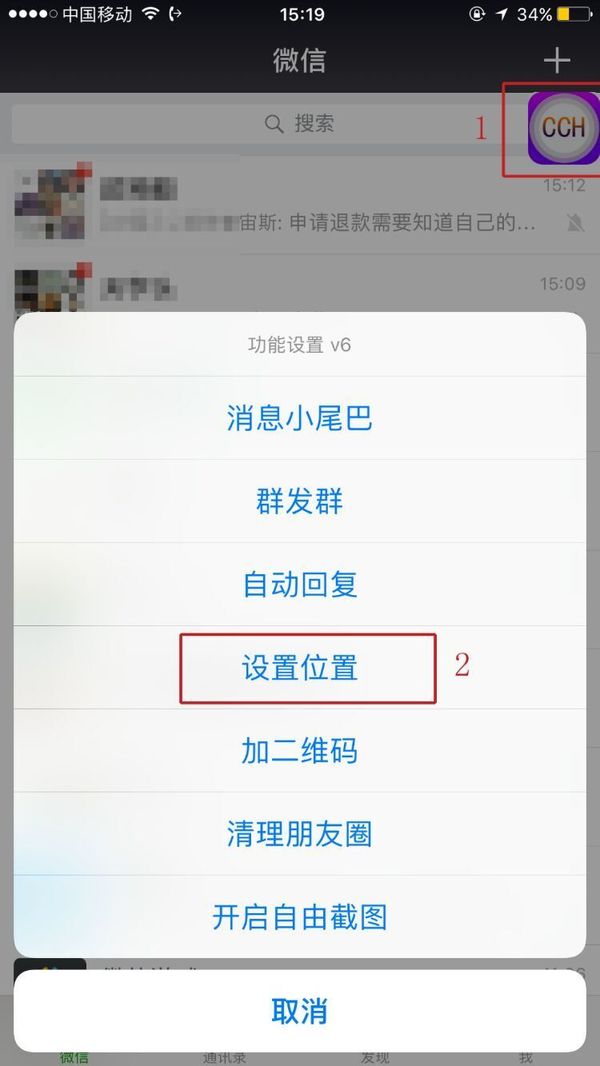Choose 自动回复 in the menu
This screenshot has width=600, height=1066.
click(x=300, y=585)
